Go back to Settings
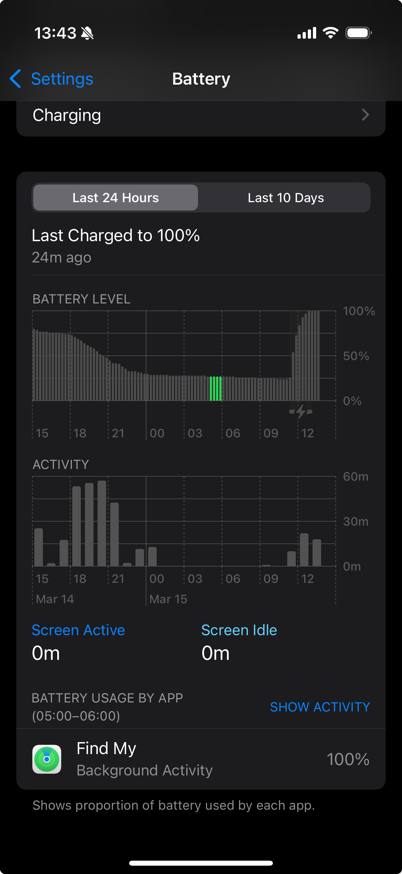This screenshot has width=402, height=874. click(51, 79)
